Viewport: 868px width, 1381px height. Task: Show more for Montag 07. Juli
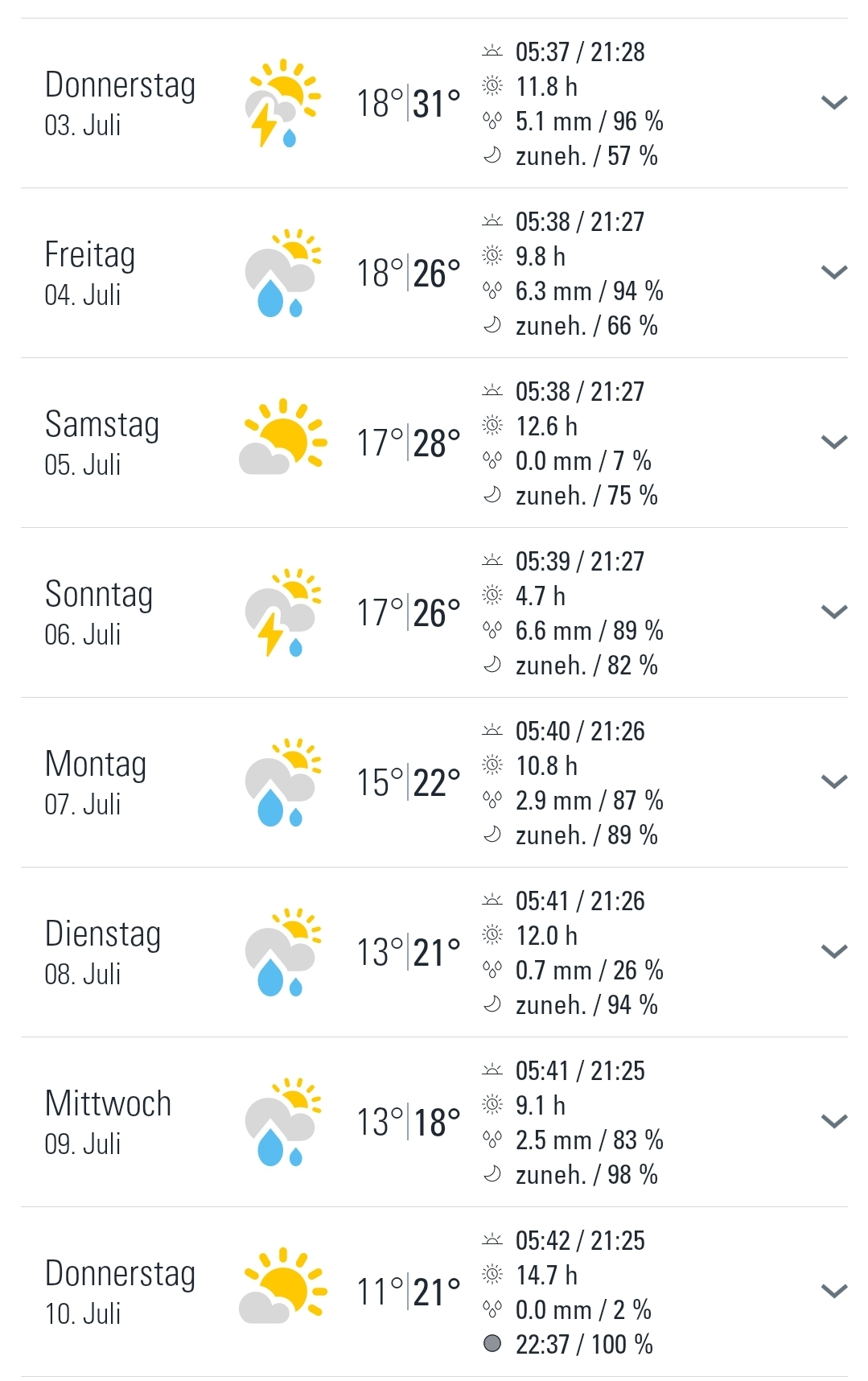point(834,781)
